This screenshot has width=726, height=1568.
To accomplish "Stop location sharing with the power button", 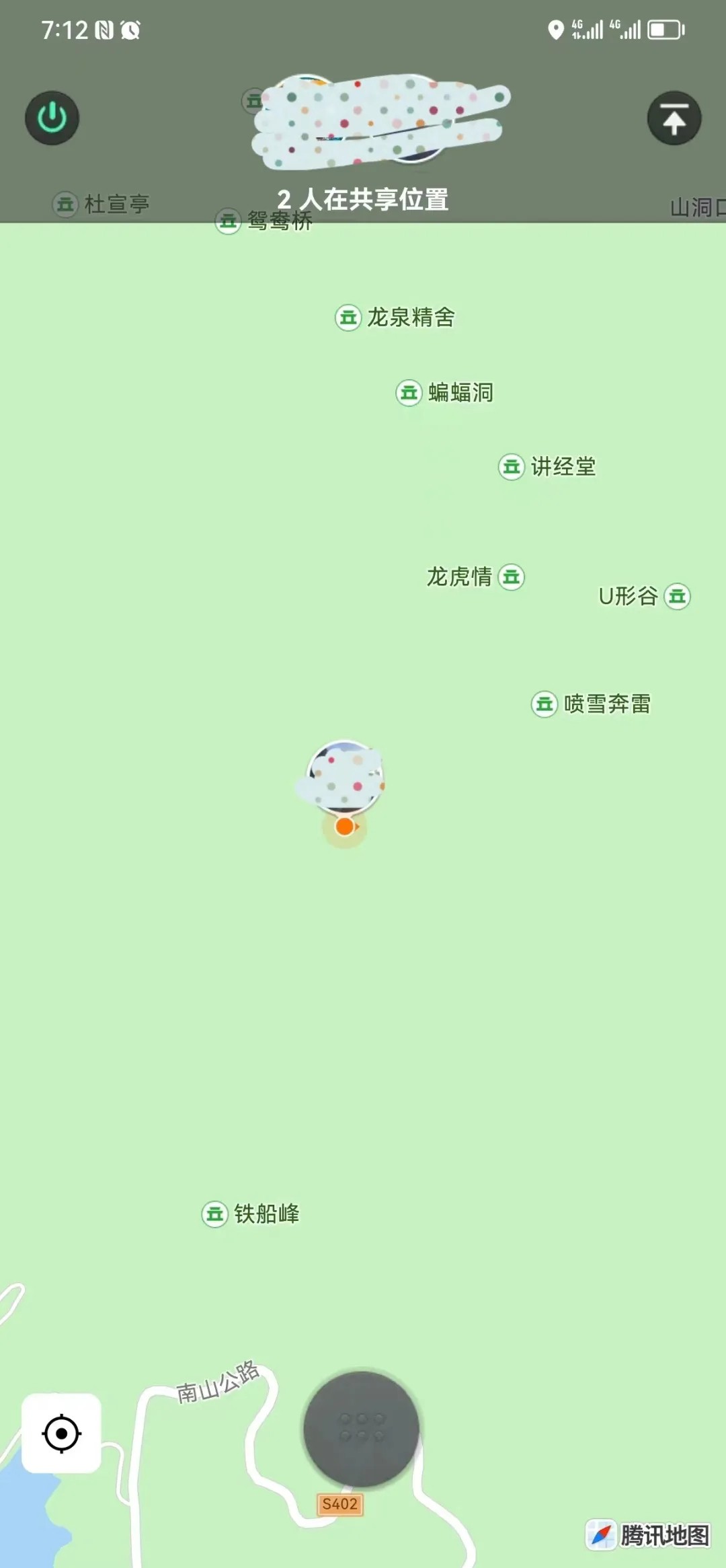I will point(52,118).
